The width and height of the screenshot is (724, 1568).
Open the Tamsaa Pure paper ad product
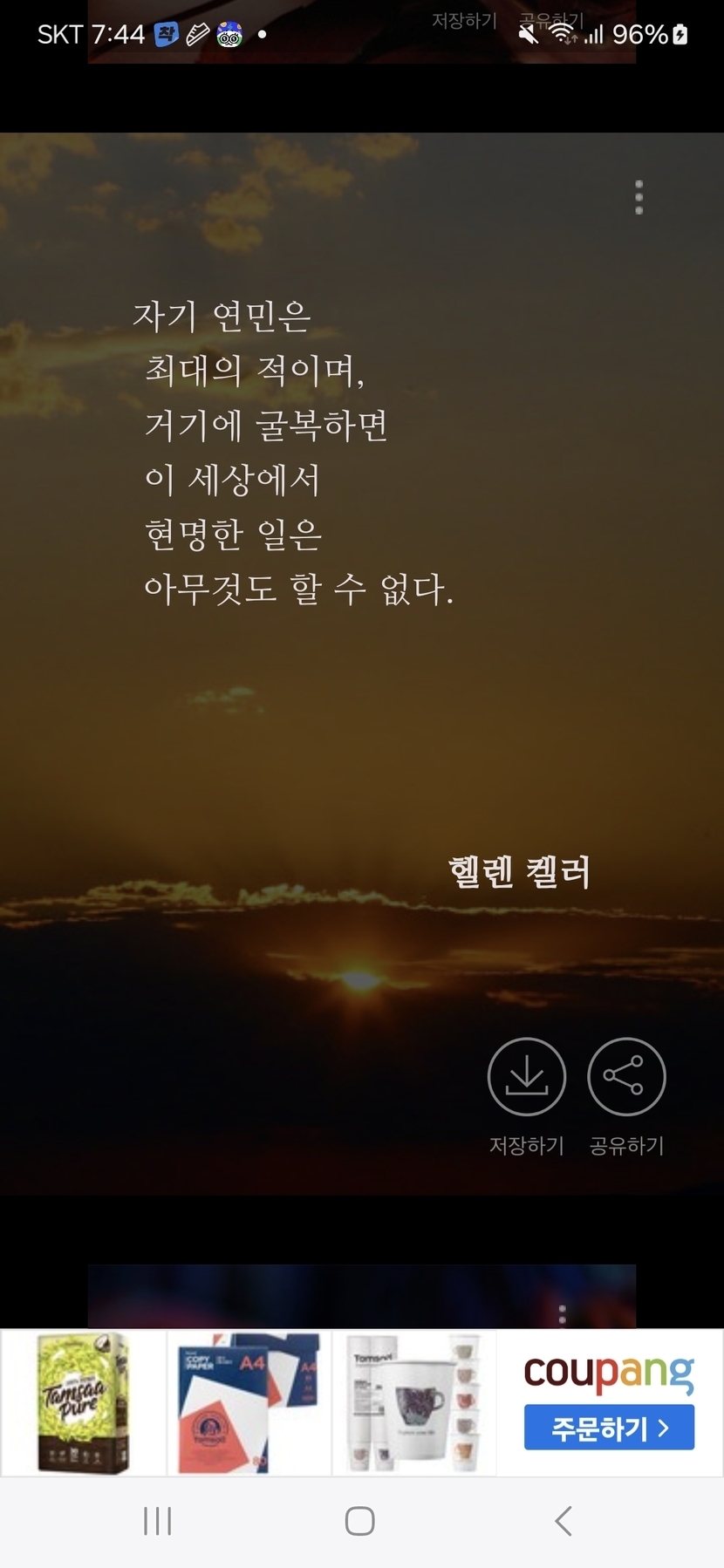(x=84, y=1403)
